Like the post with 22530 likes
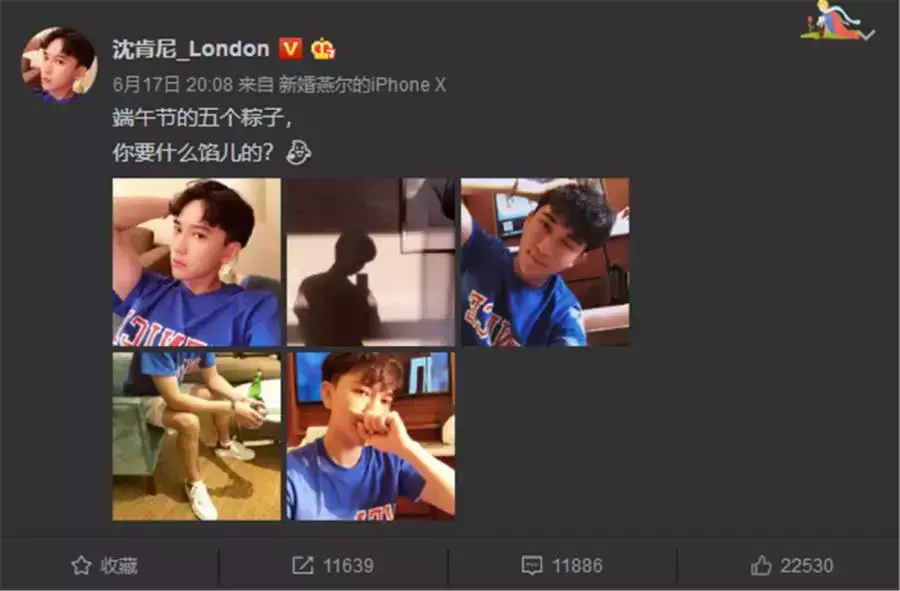 [x=791, y=566]
